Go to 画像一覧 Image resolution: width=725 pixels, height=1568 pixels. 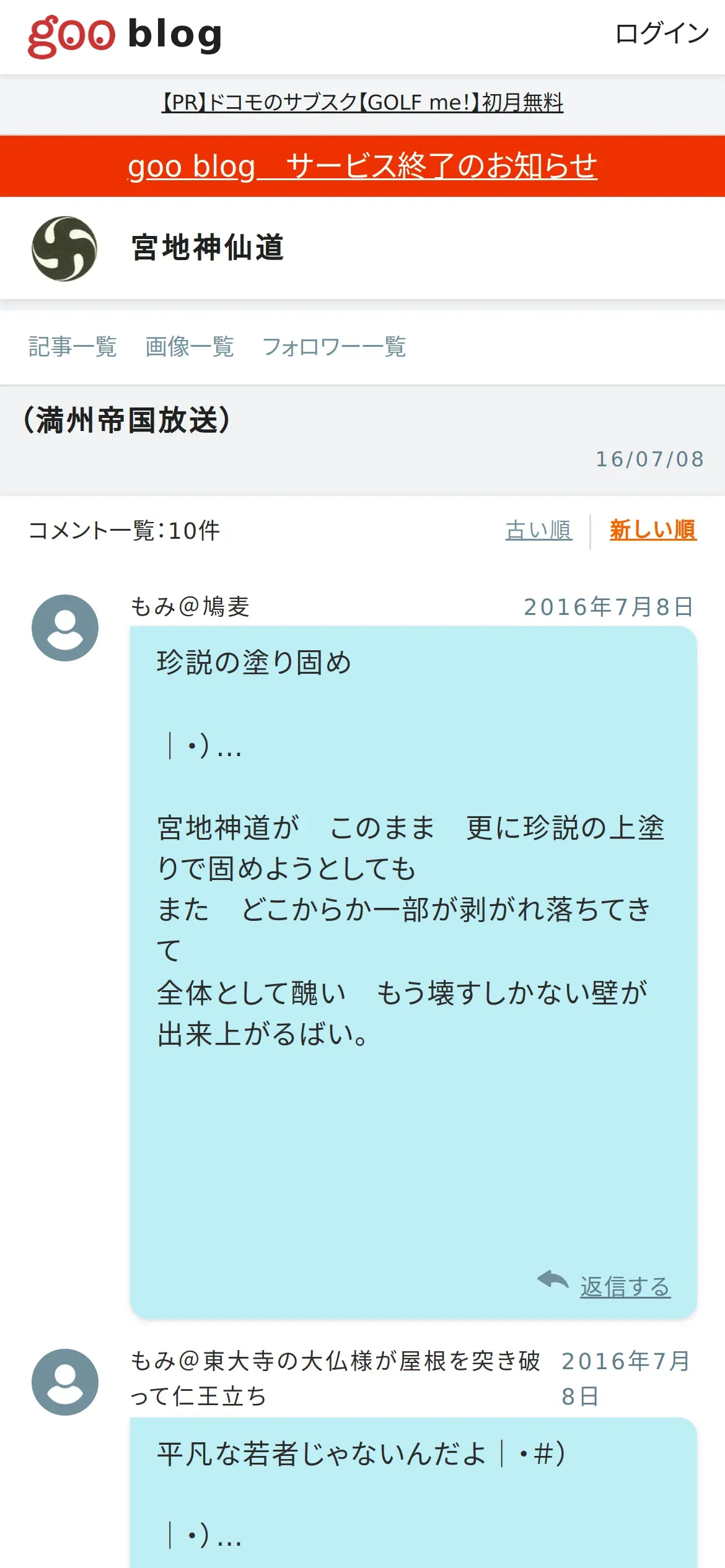(190, 347)
